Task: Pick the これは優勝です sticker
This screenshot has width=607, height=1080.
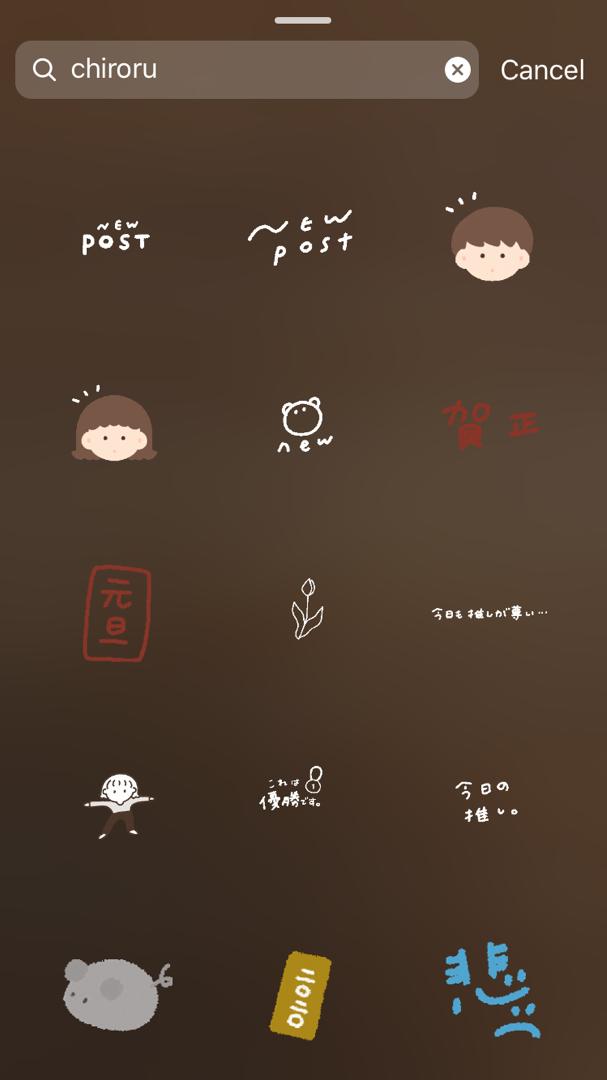Action: pyautogui.click(x=292, y=790)
